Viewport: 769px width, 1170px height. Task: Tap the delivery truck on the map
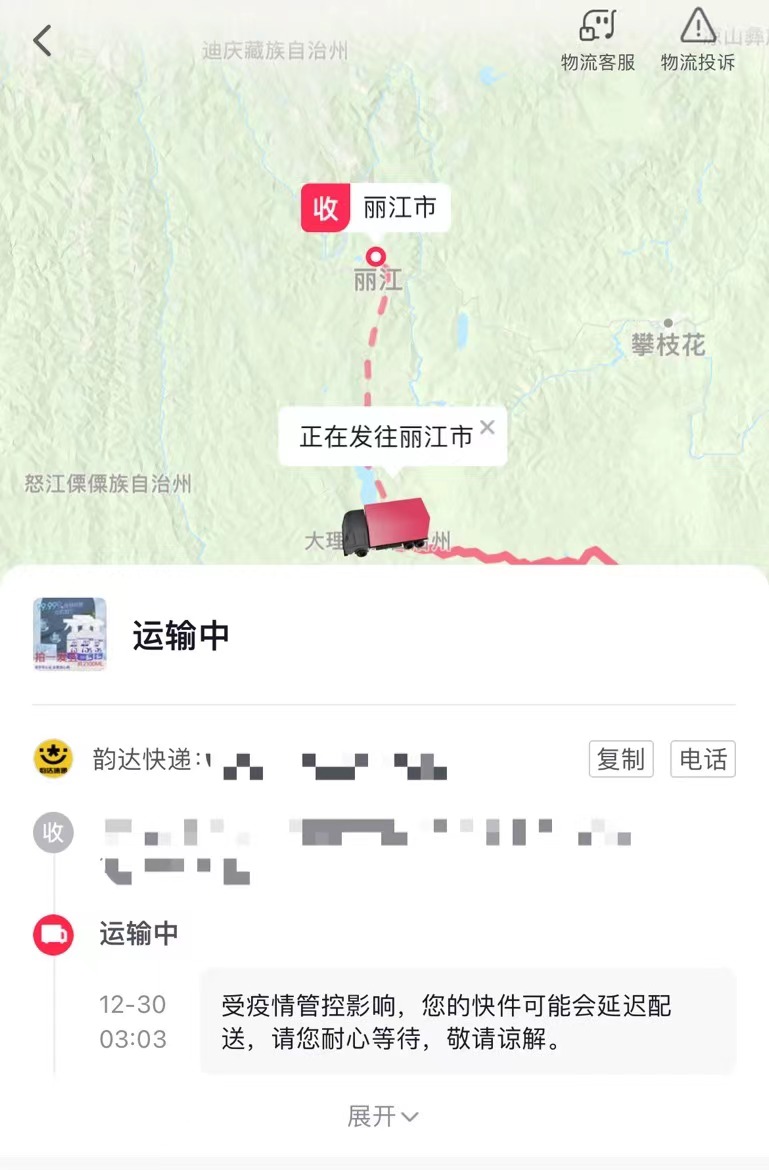tap(386, 527)
